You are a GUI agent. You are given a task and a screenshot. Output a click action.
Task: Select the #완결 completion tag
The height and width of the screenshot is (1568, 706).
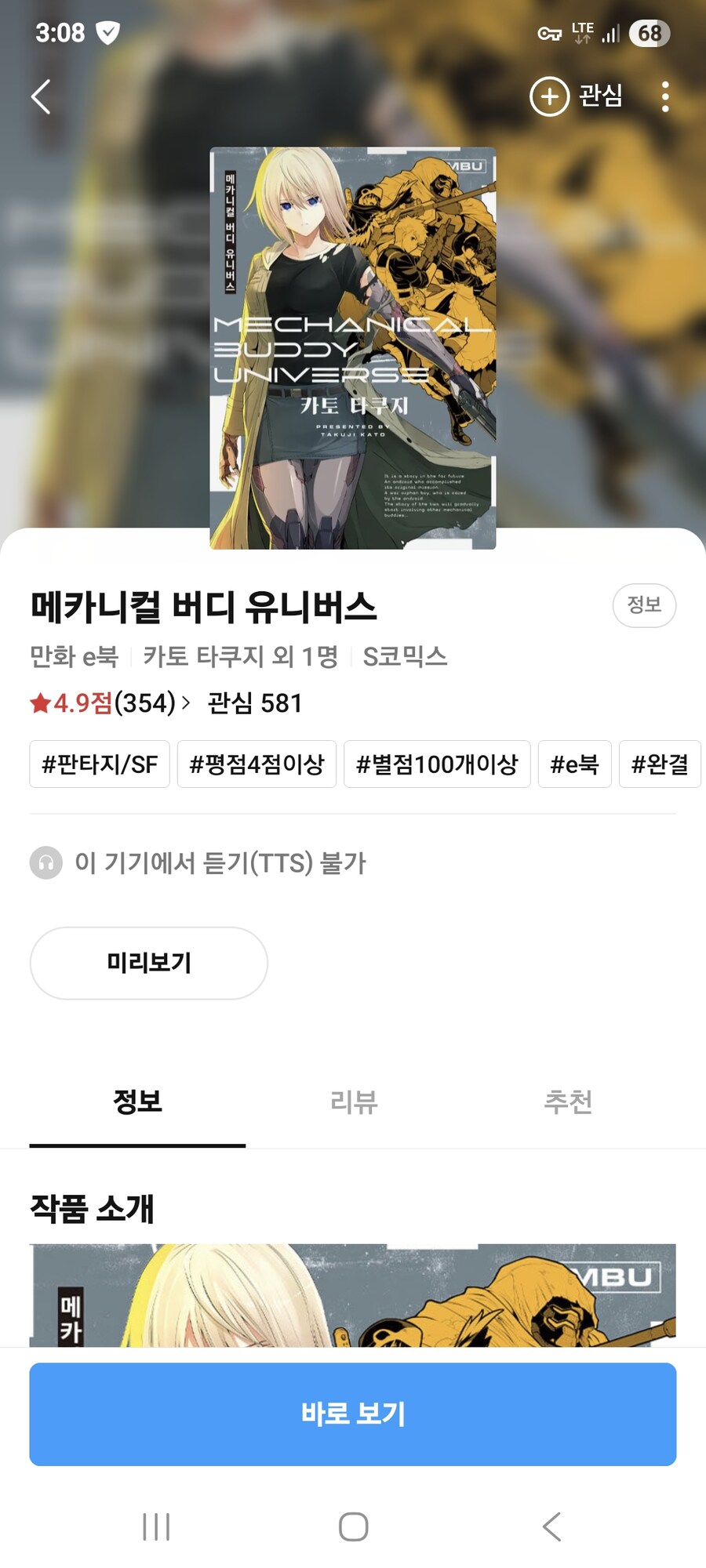(x=660, y=764)
